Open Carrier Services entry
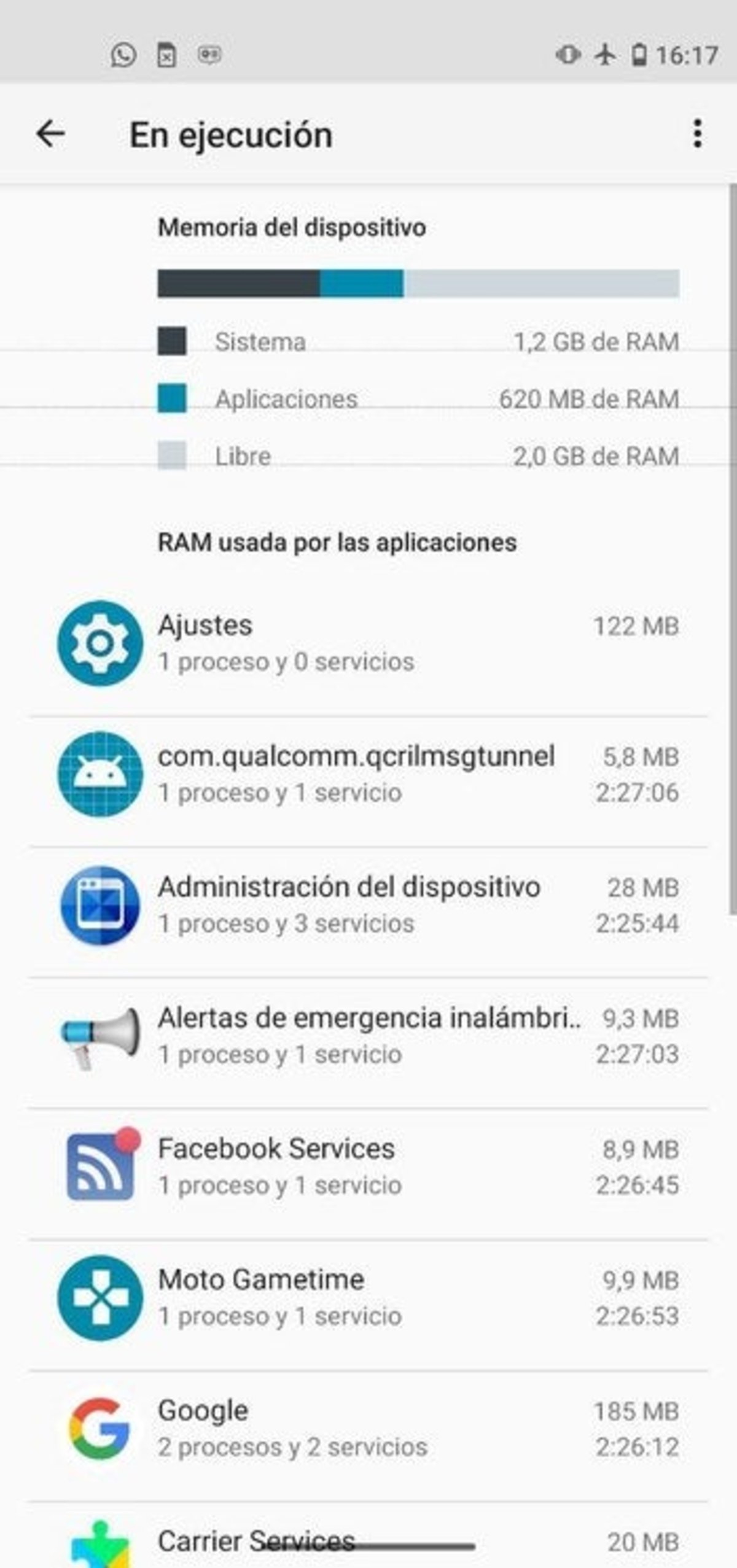 [368, 1541]
